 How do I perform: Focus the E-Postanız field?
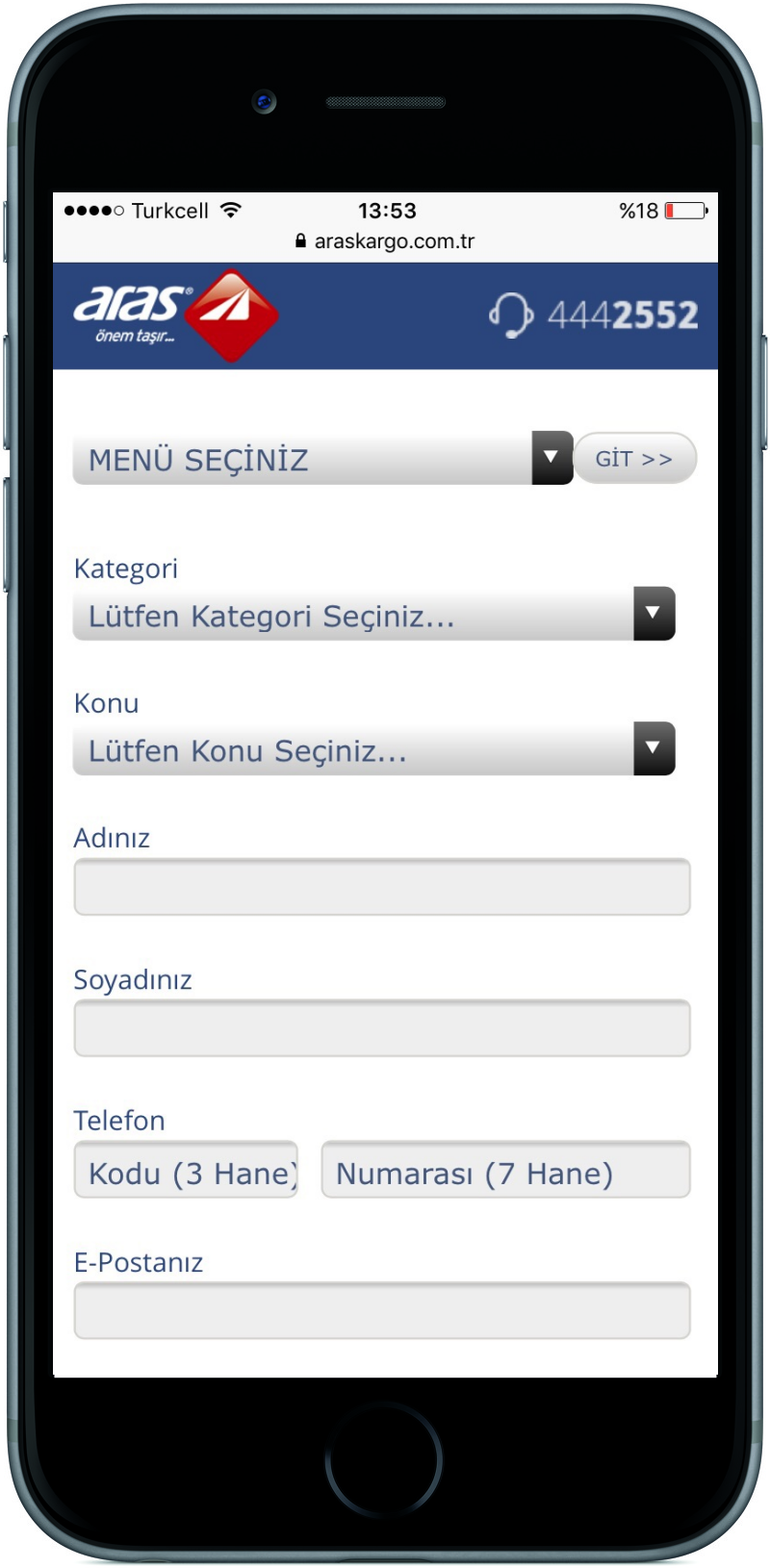coord(382,1310)
